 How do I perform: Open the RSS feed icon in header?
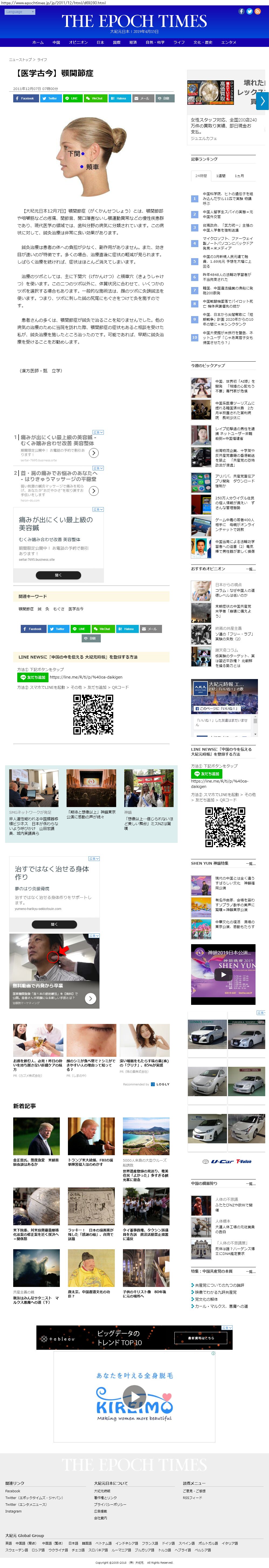coord(257,12)
